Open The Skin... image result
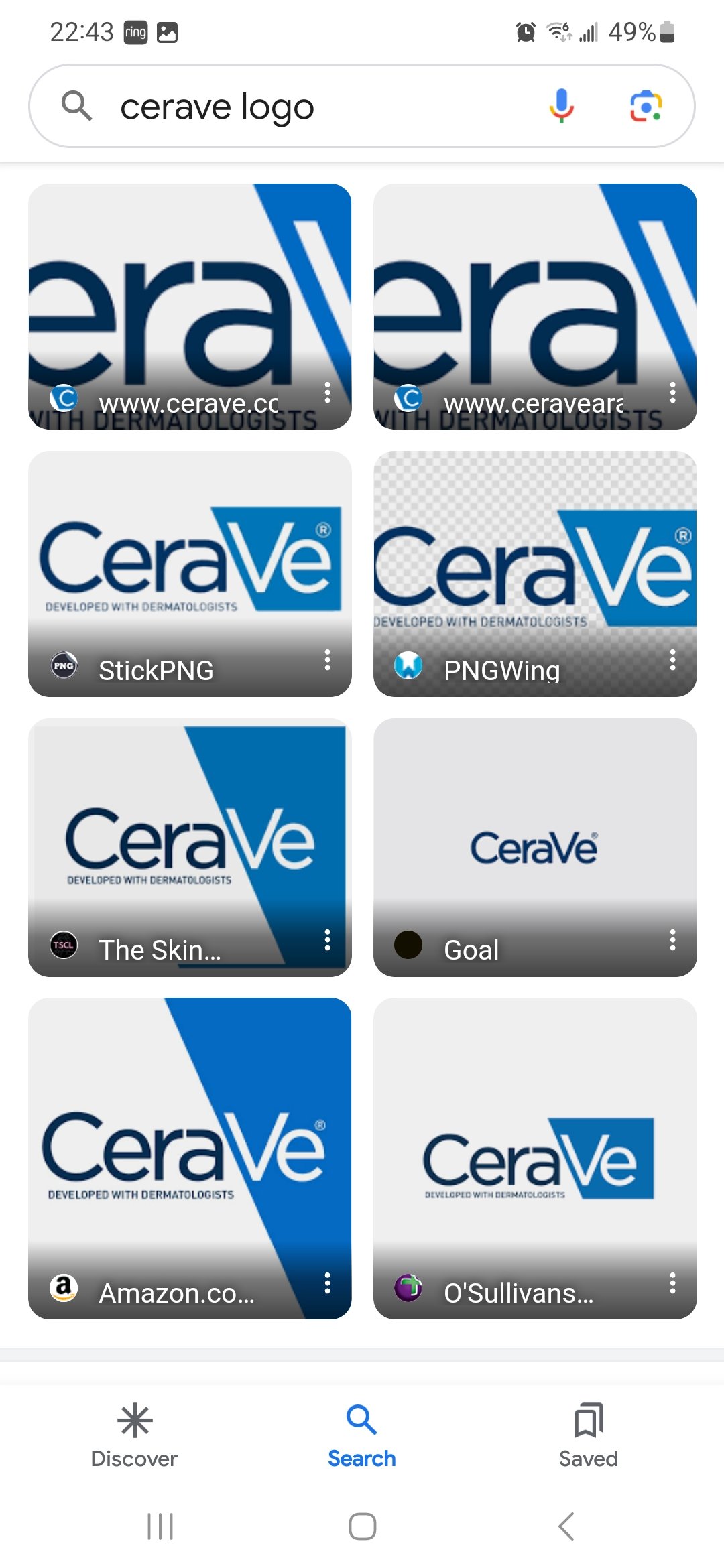The image size is (724, 1568). click(x=190, y=838)
